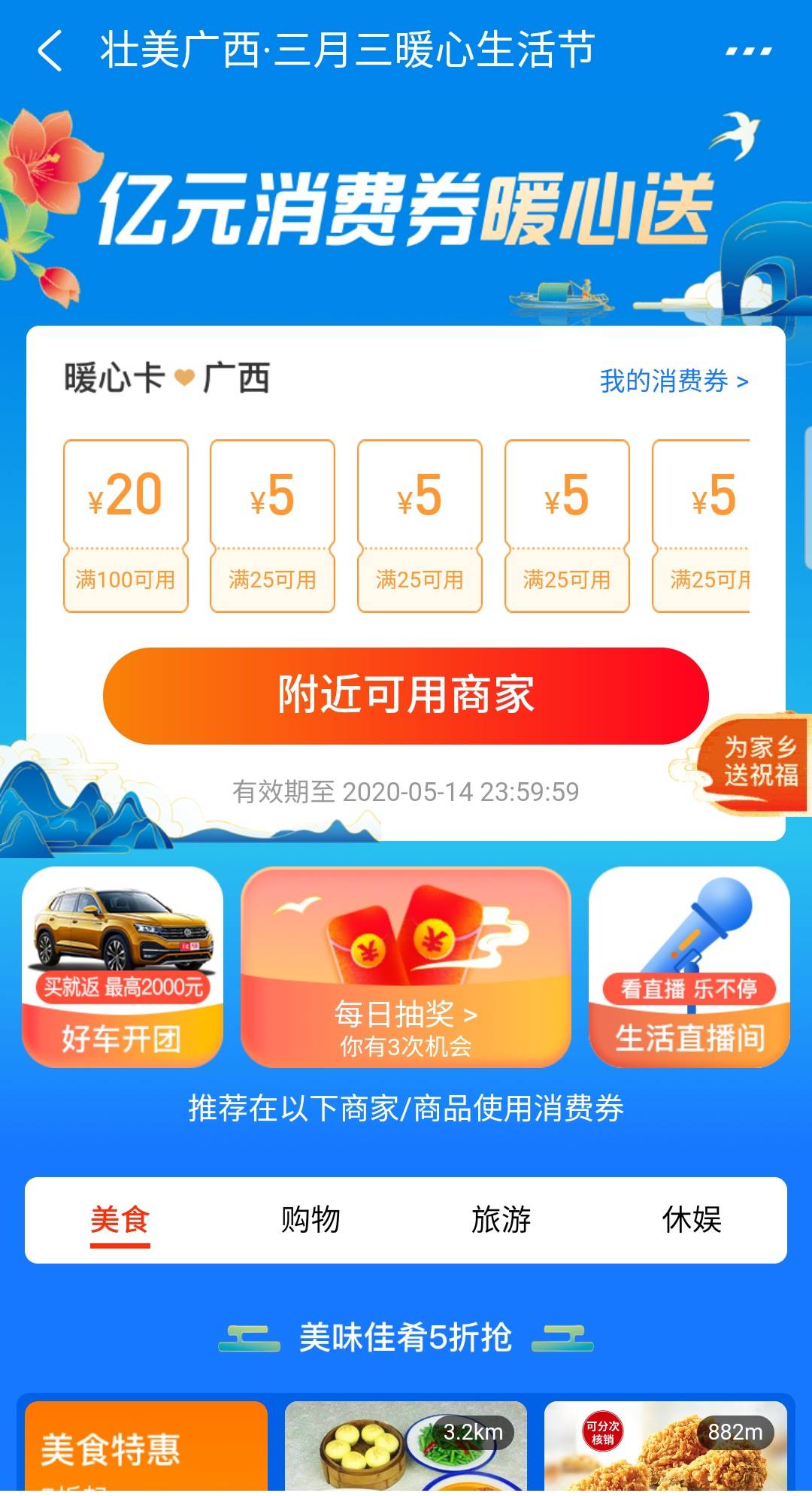The image size is (812, 1496).
Task: Open the 为家乡送祝福 floating badge
Action: click(756, 762)
